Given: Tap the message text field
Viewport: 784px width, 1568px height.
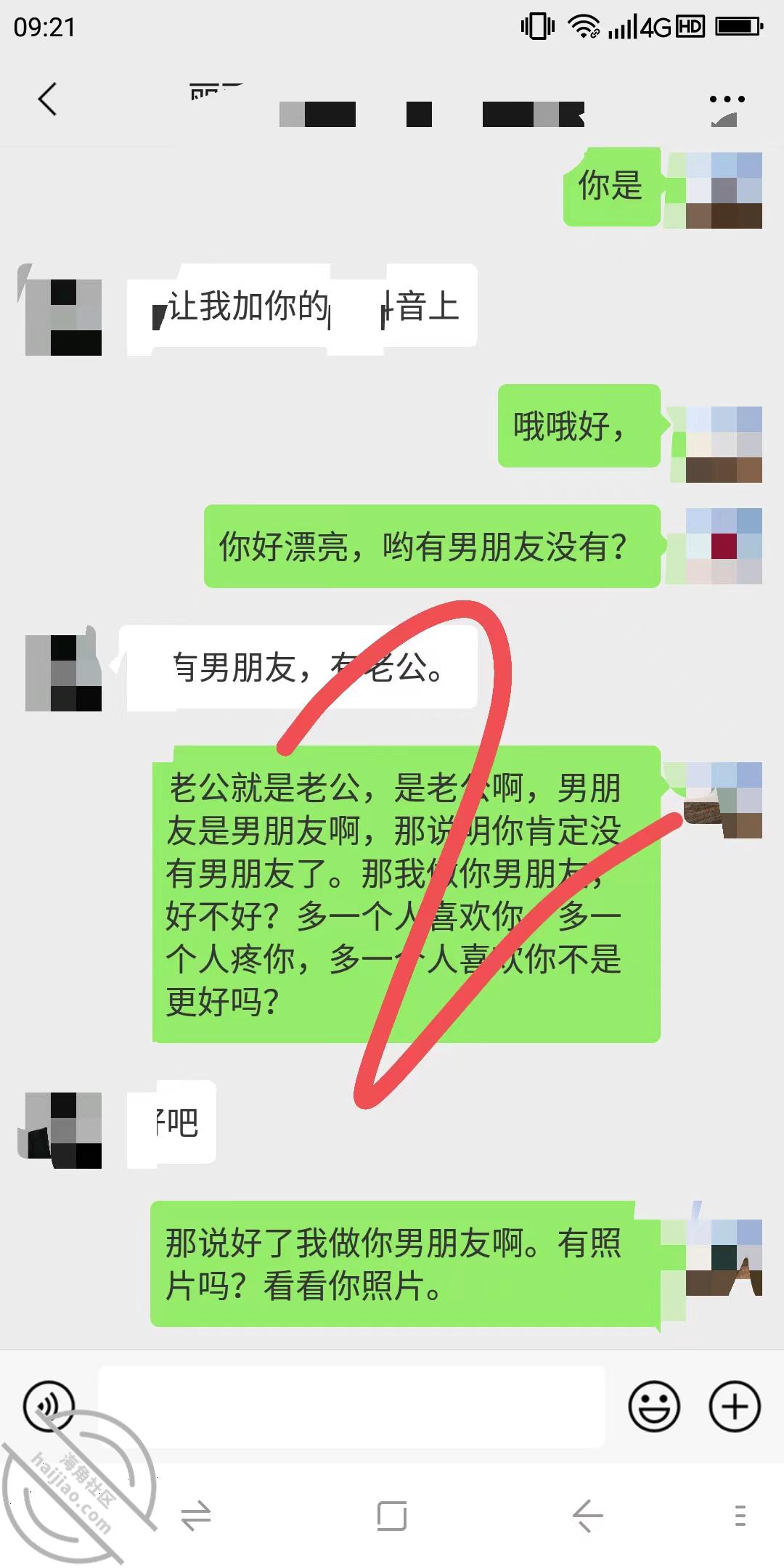Looking at the screenshot, I should pos(351,1406).
